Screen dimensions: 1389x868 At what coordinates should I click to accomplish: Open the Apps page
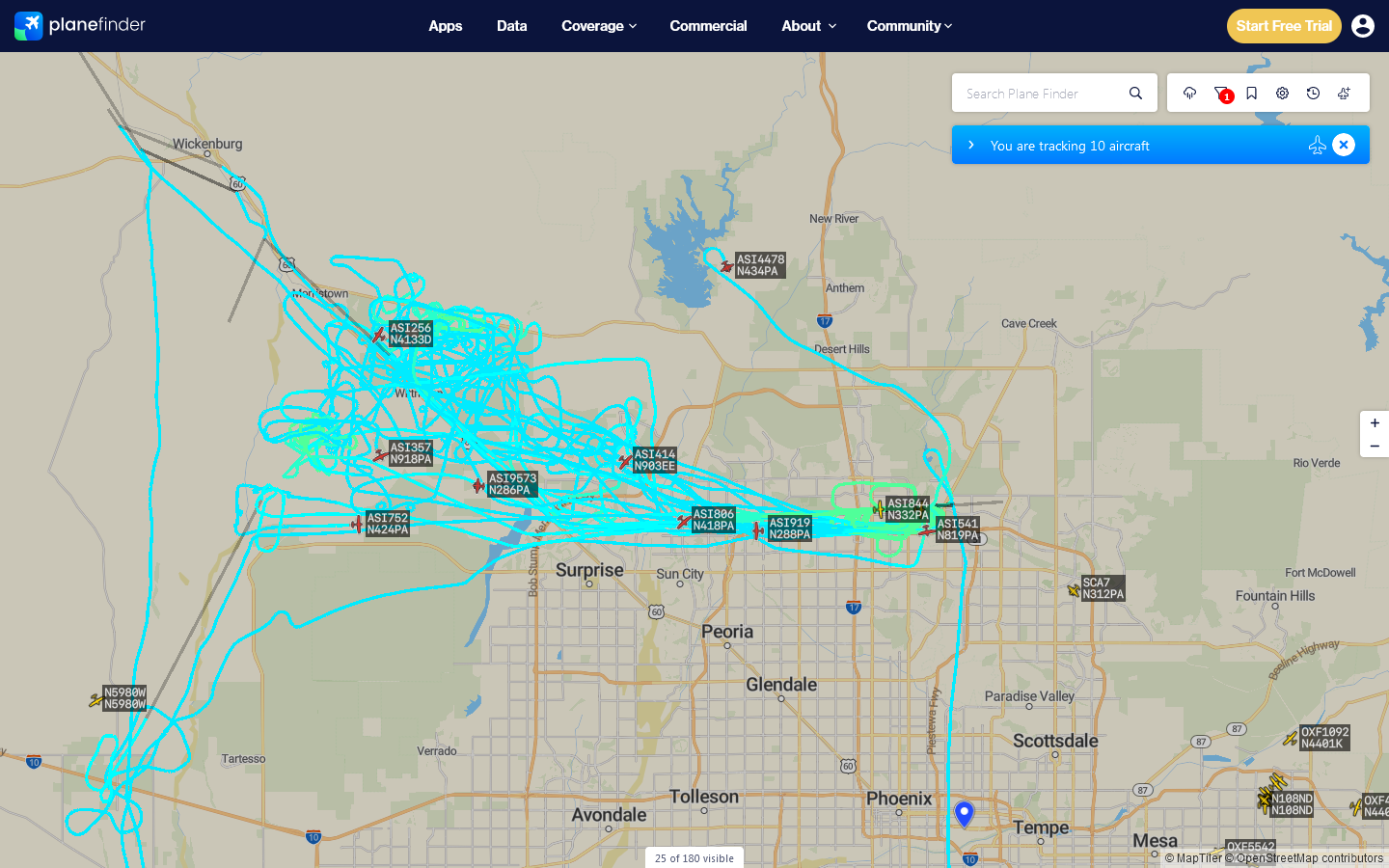click(446, 26)
